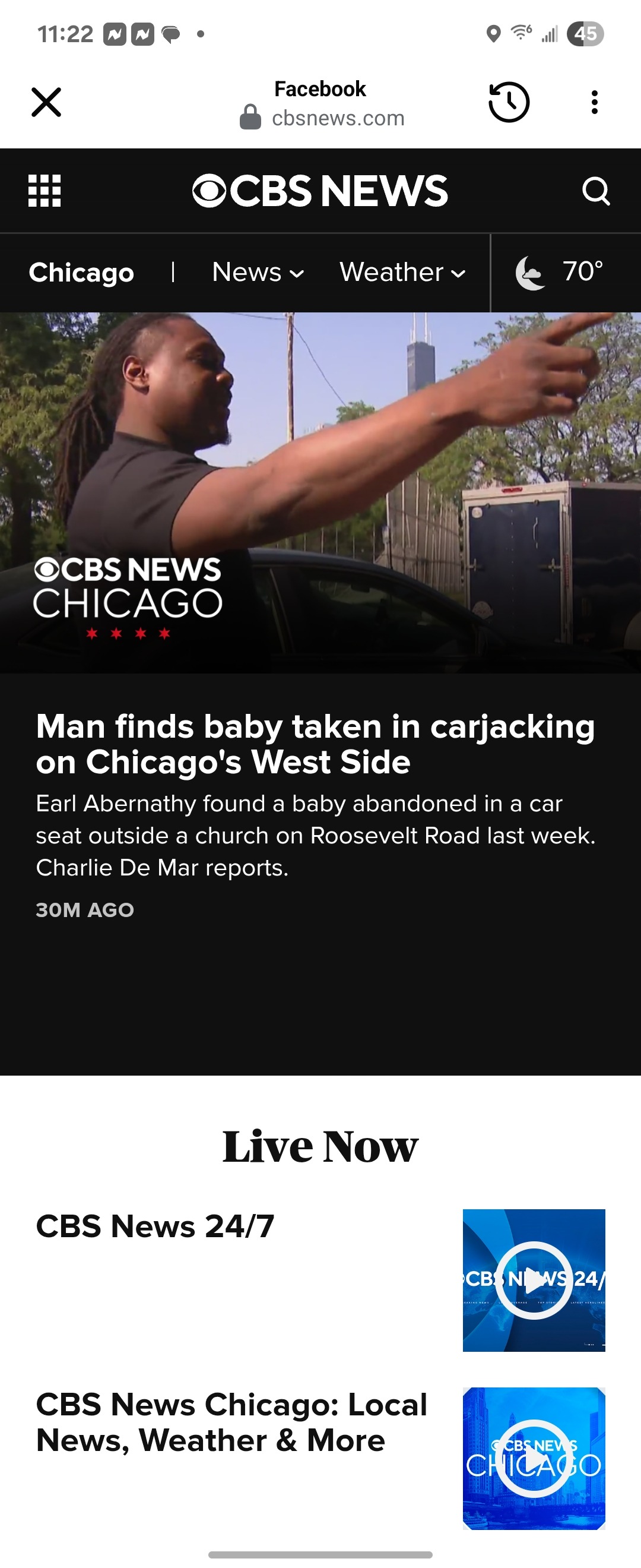Play the CBS News Chicago thumbnail
This screenshot has width=641, height=1568.
point(534,1458)
